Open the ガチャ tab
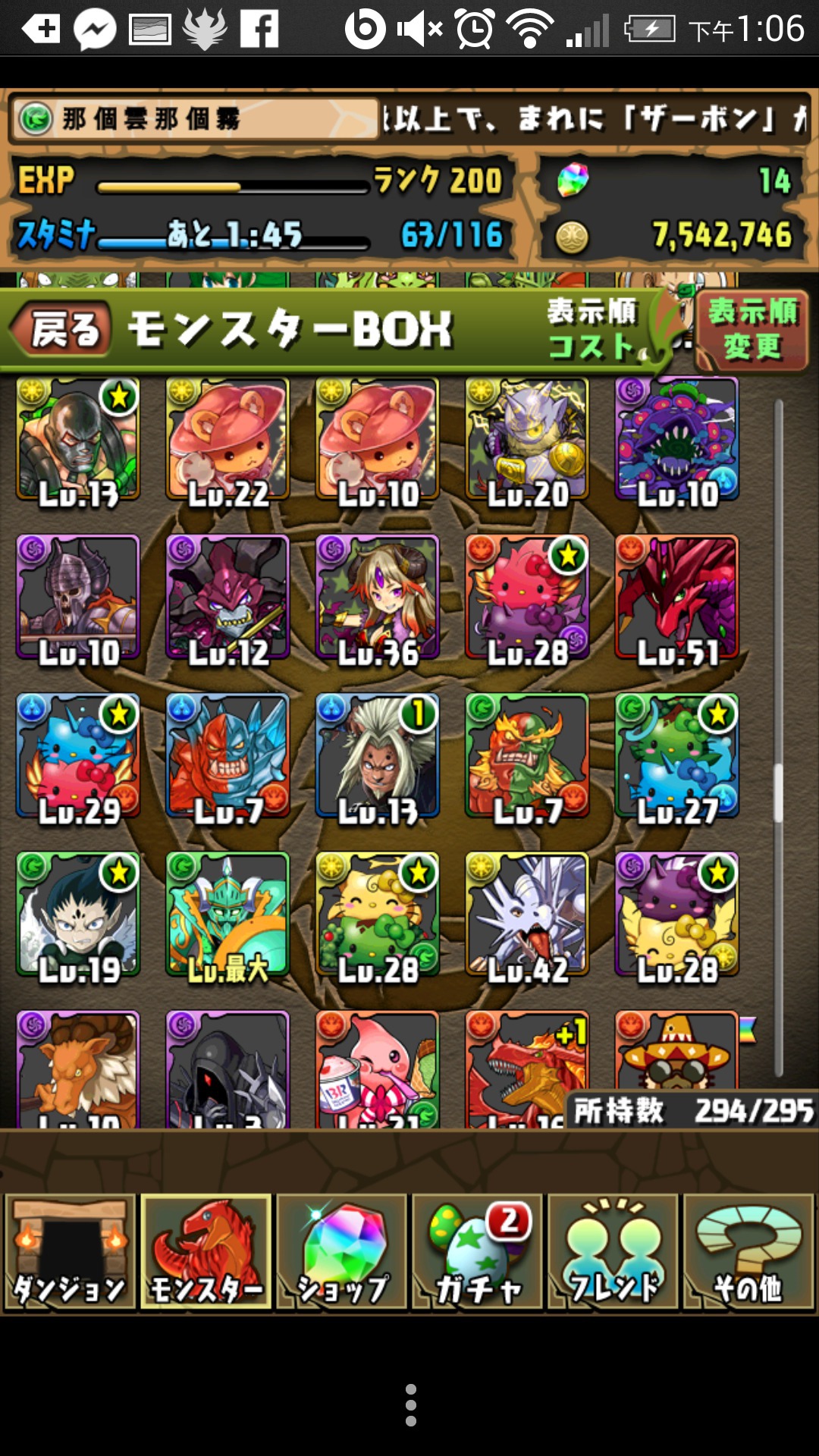The image size is (819, 1456). [477, 1252]
